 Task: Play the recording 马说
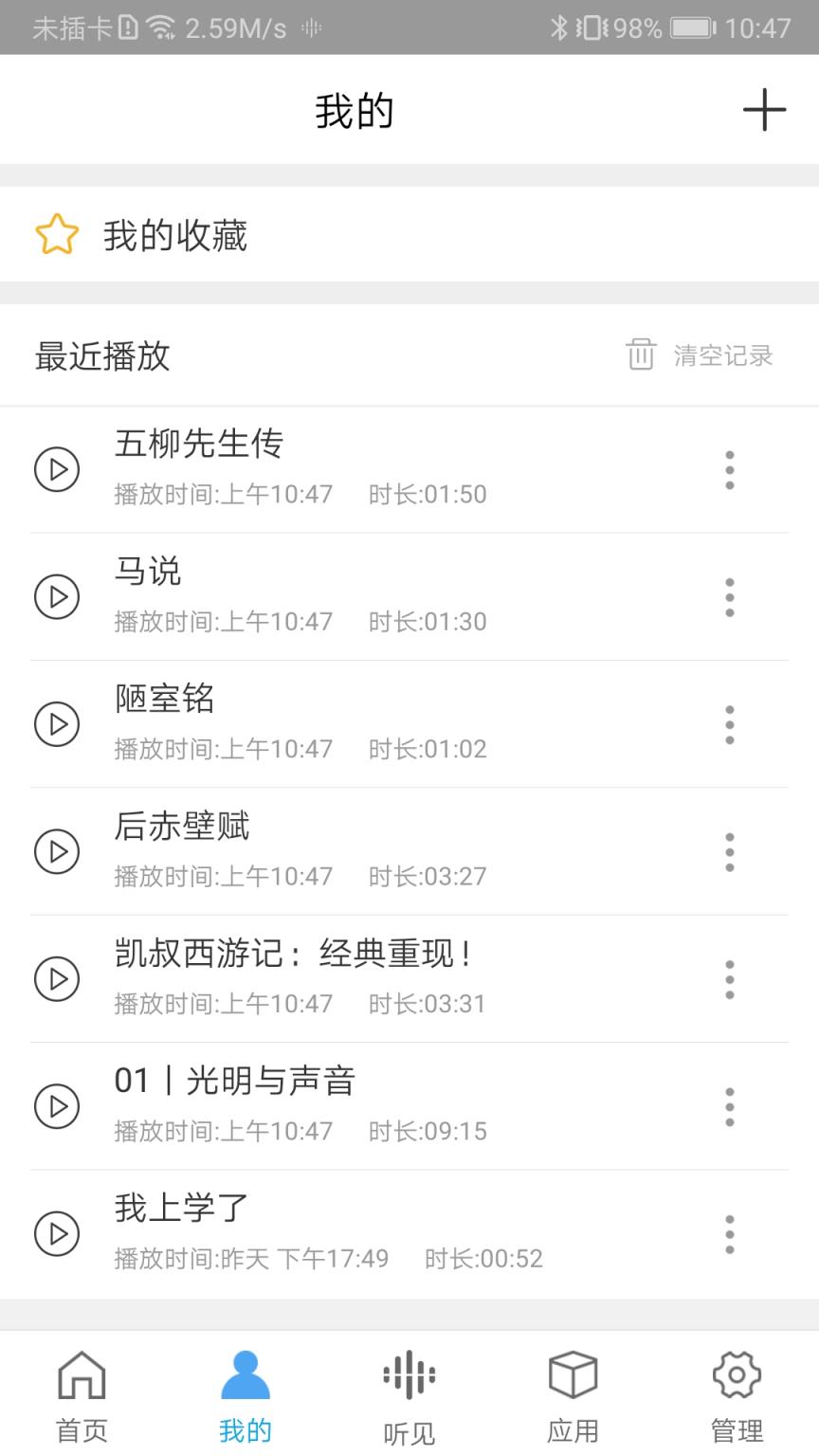click(x=57, y=596)
